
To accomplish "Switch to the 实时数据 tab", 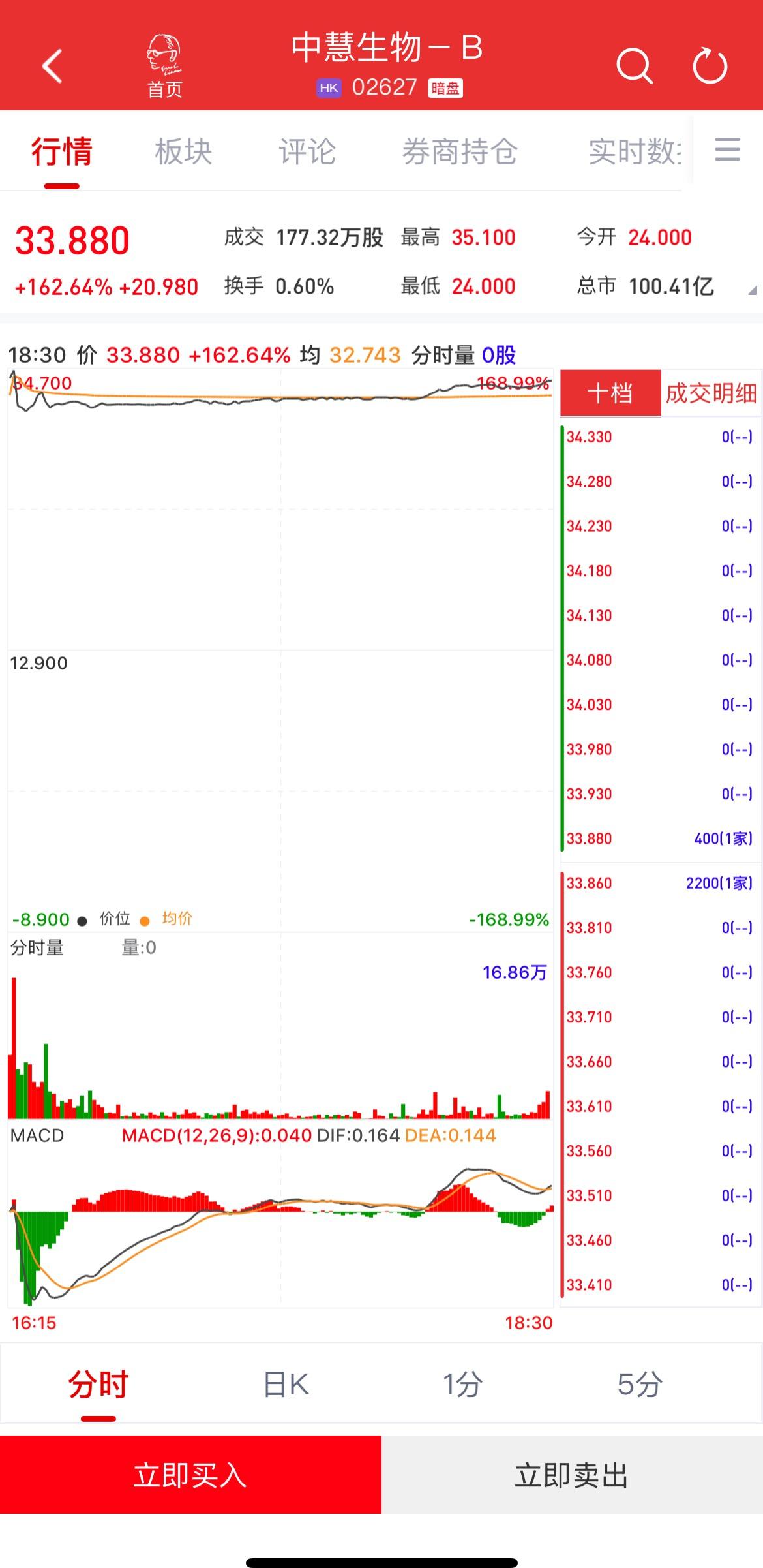I will tap(635, 152).
